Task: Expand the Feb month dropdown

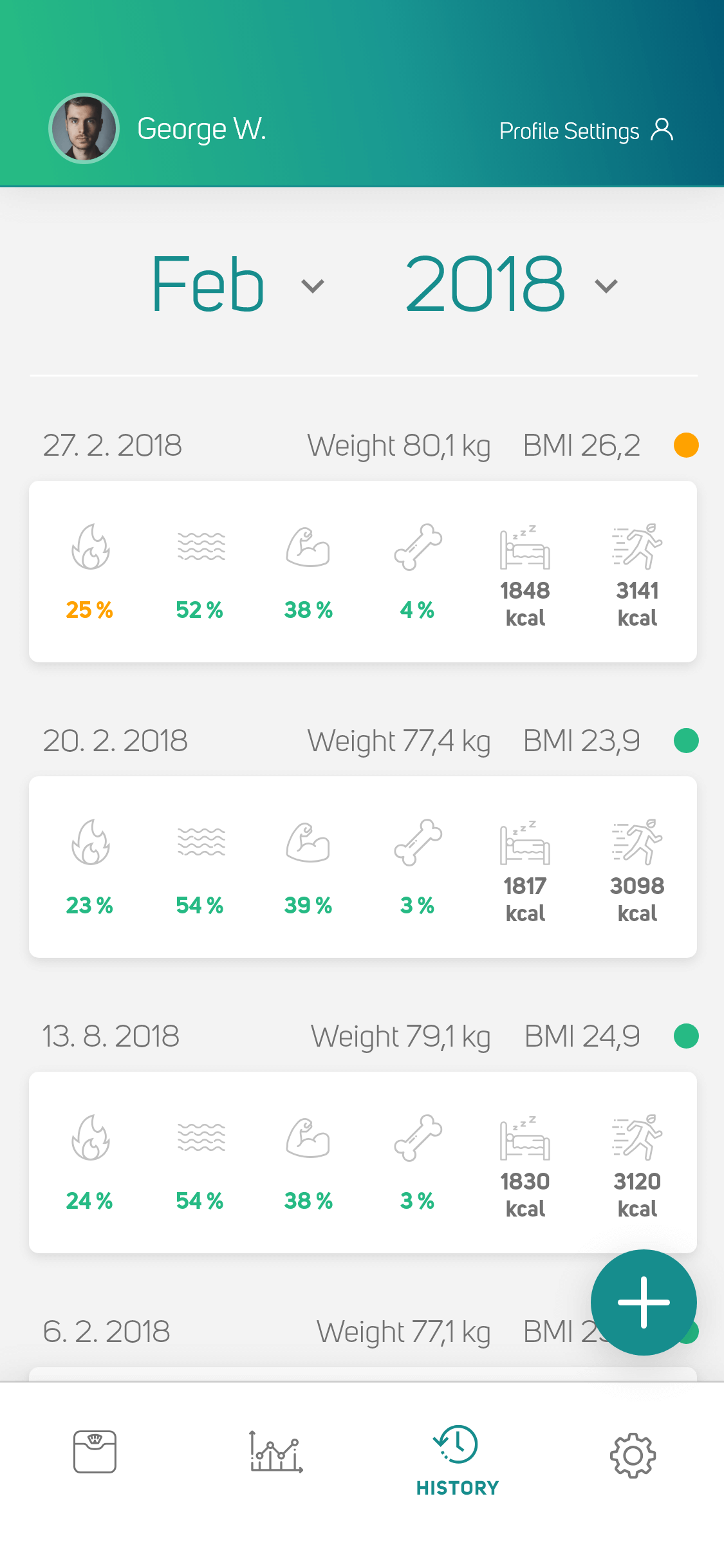Action: pyautogui.click(x=238, y=285)
